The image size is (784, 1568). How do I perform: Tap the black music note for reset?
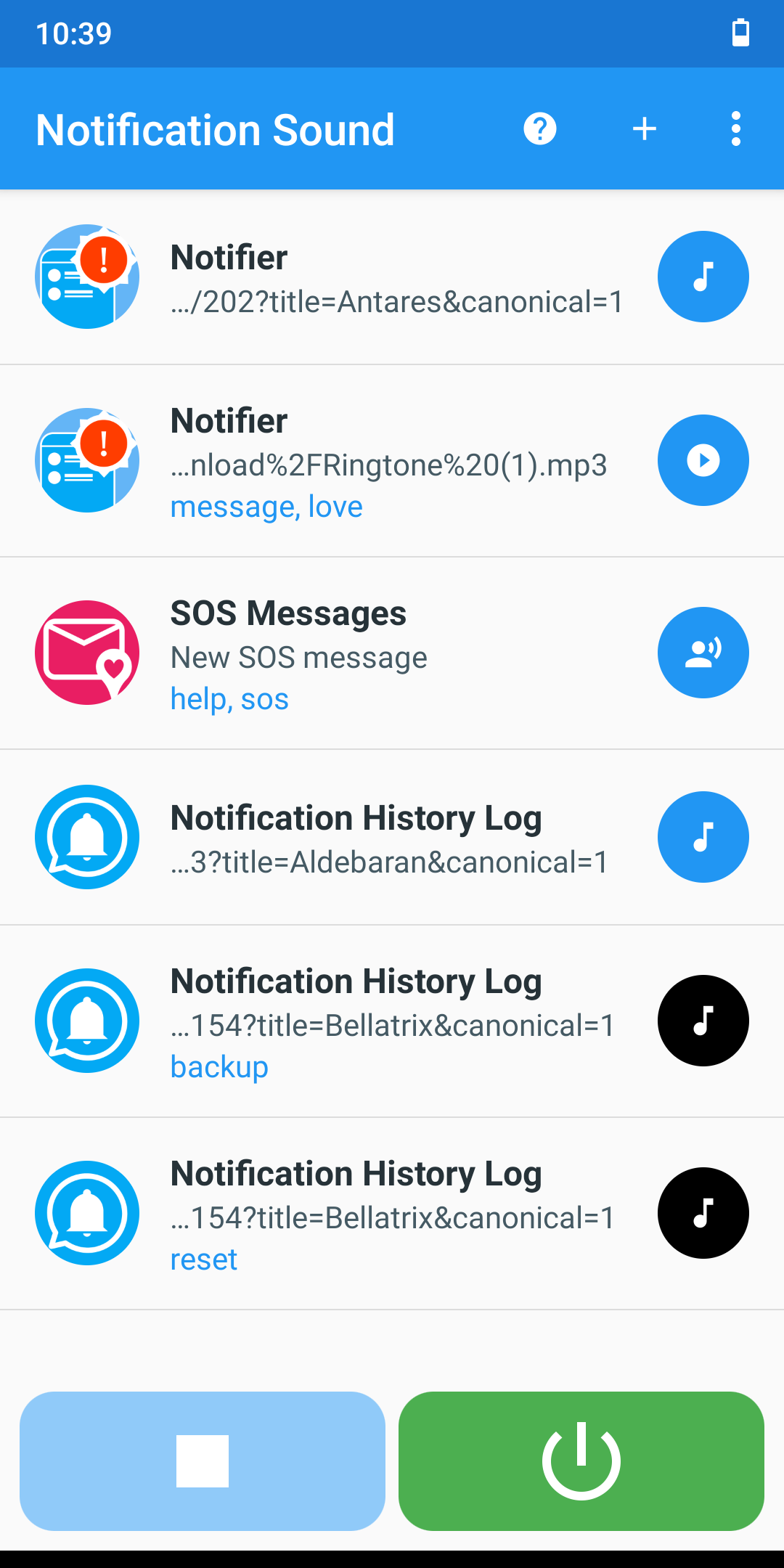click(703, 1213)
